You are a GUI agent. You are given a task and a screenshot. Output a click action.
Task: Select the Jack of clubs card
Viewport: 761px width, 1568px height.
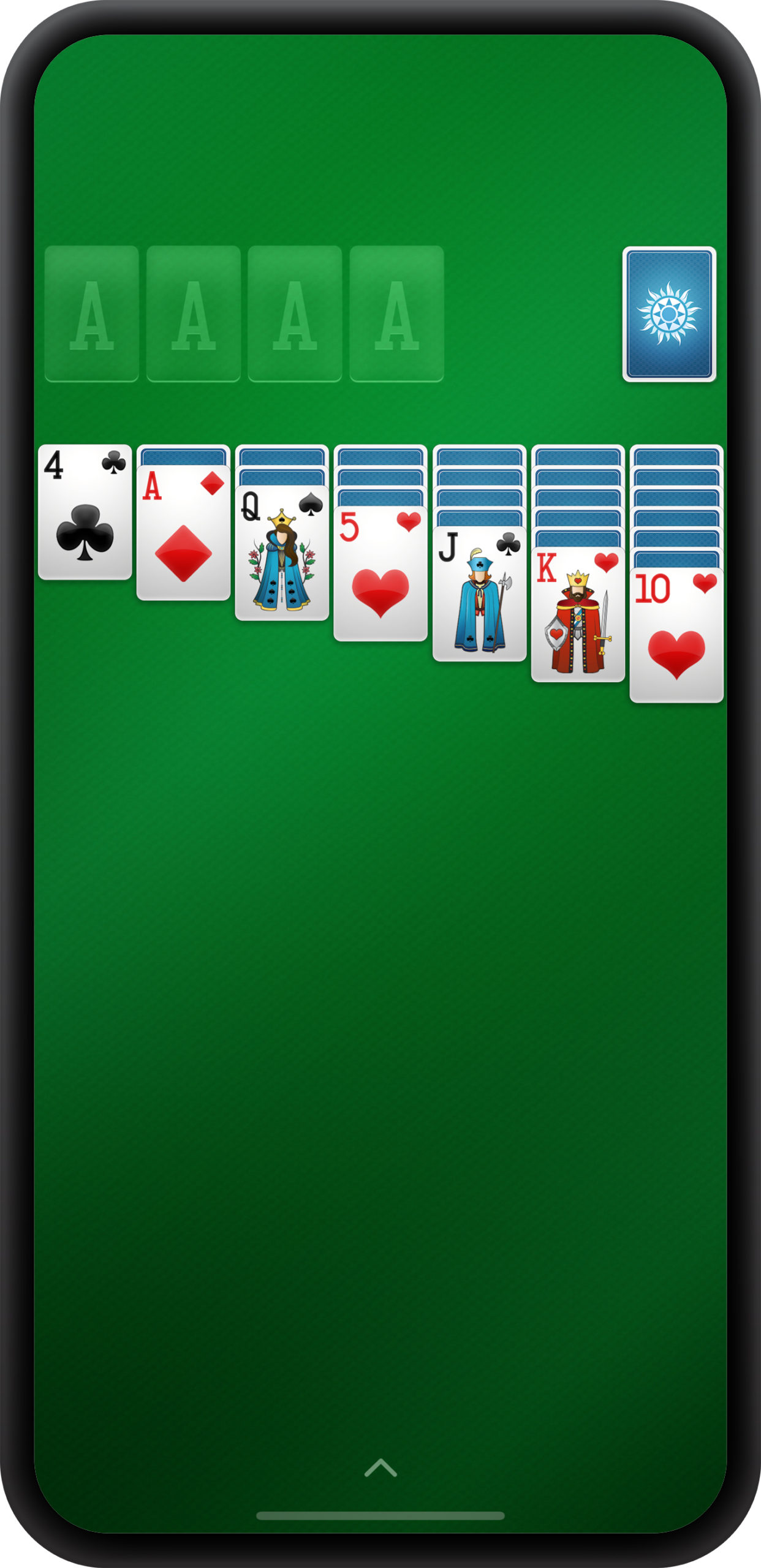point(479,594)
